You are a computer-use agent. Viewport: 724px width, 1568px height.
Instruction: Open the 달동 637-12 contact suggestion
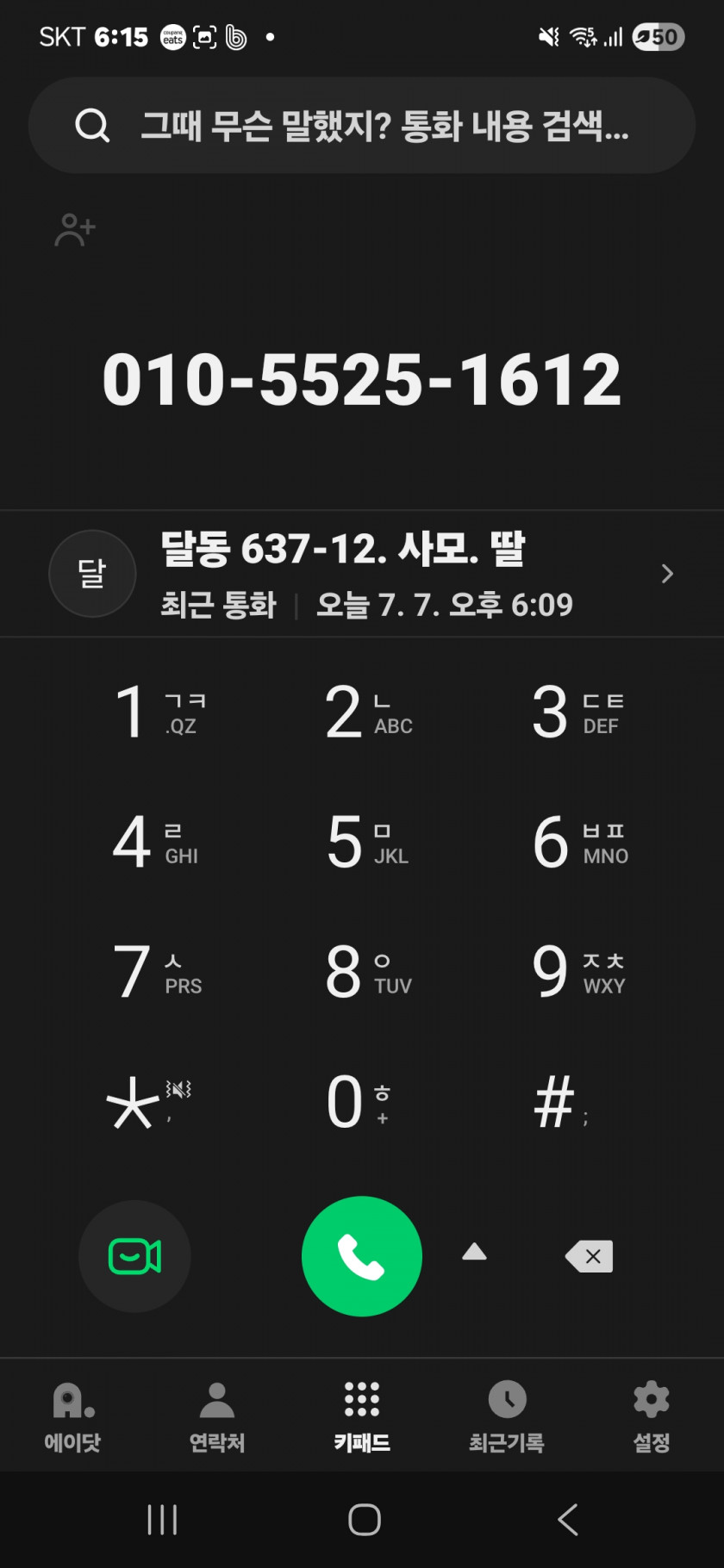click(x=362, y=574)
